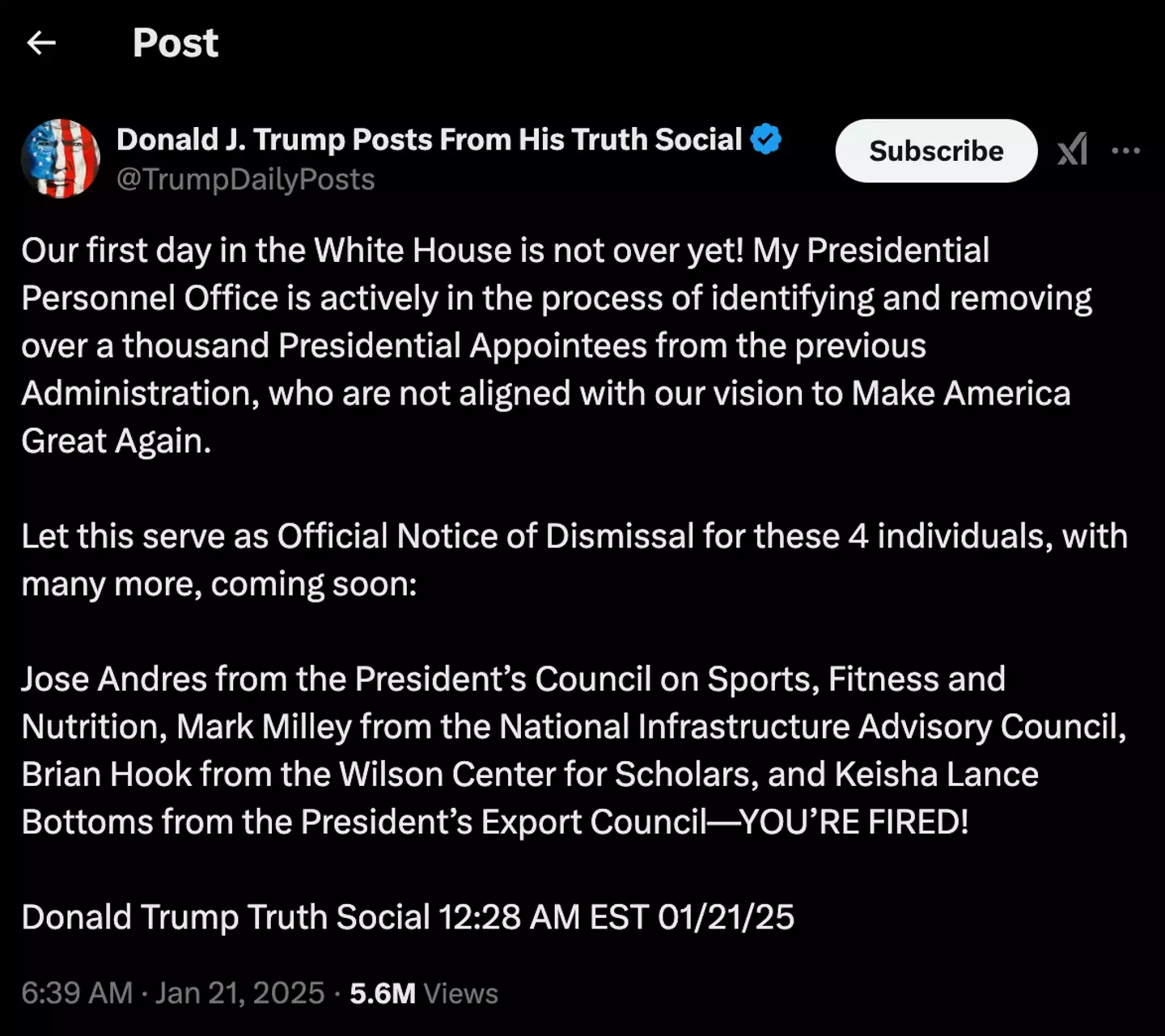This screenshot has height=1036, width=1165.
Task: Open the @TrumpDailyPosts handle profile
Action: tap(246, 180)
